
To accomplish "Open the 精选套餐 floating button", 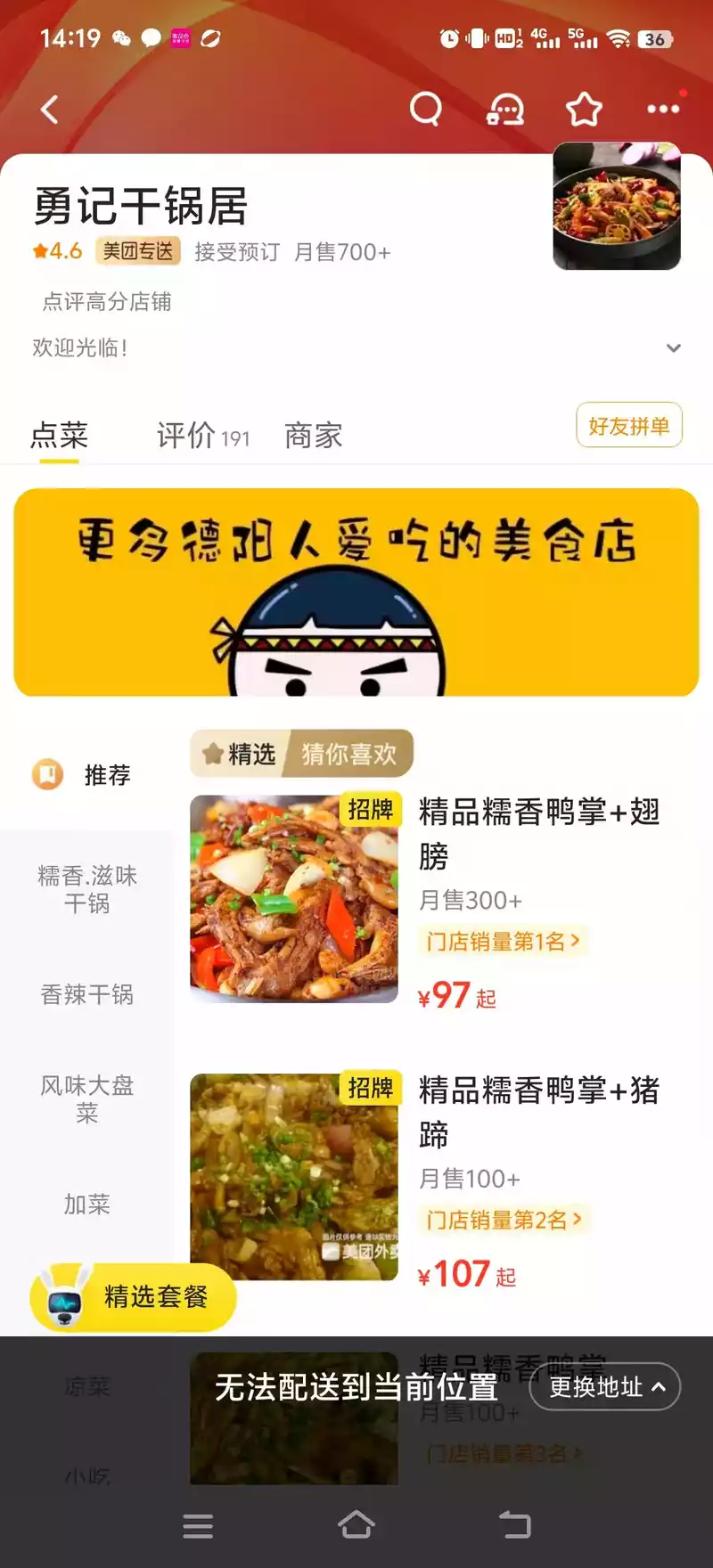I will (x=134, y=1297).
